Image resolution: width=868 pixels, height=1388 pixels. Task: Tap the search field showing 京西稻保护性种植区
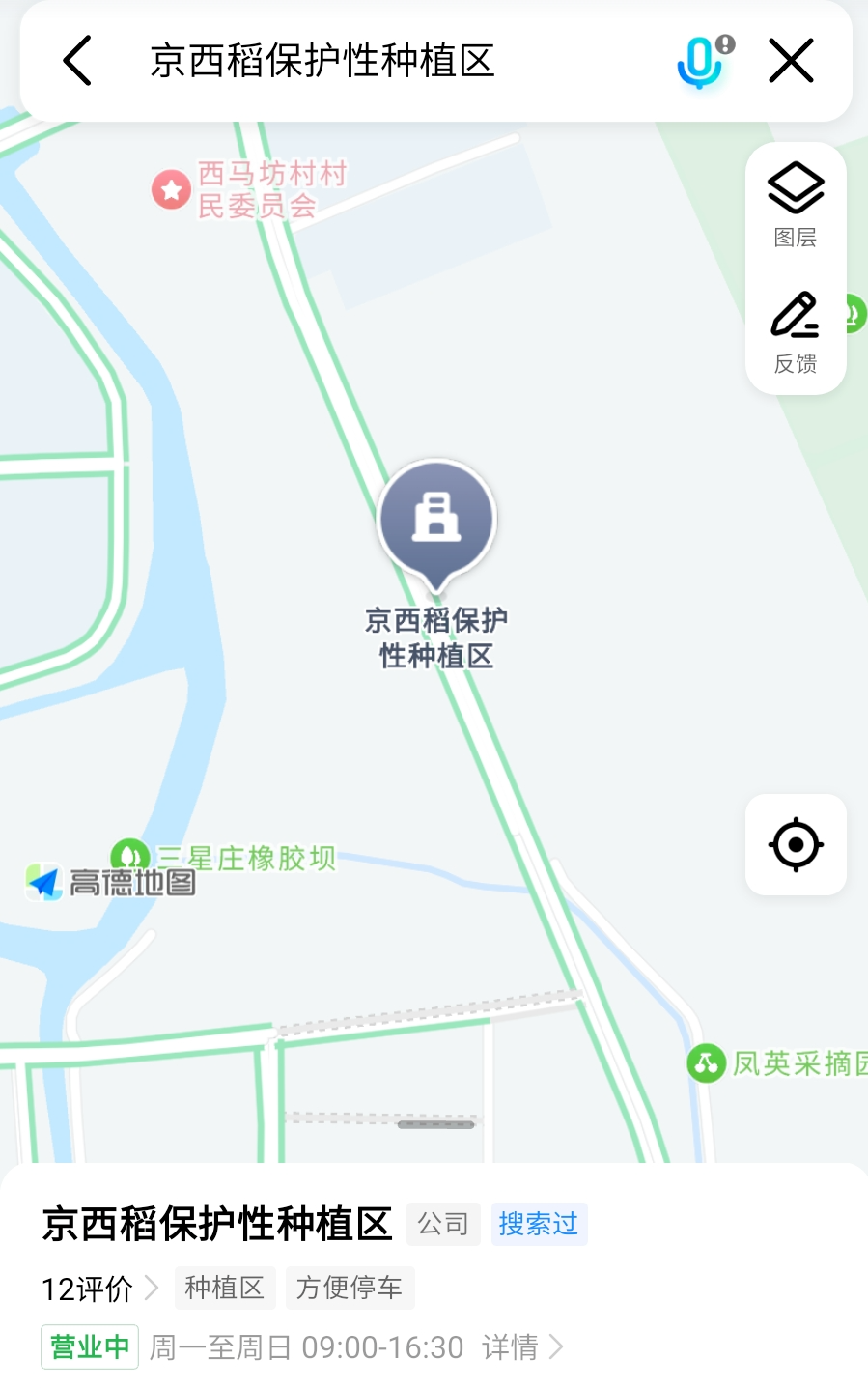coord(322,61)
